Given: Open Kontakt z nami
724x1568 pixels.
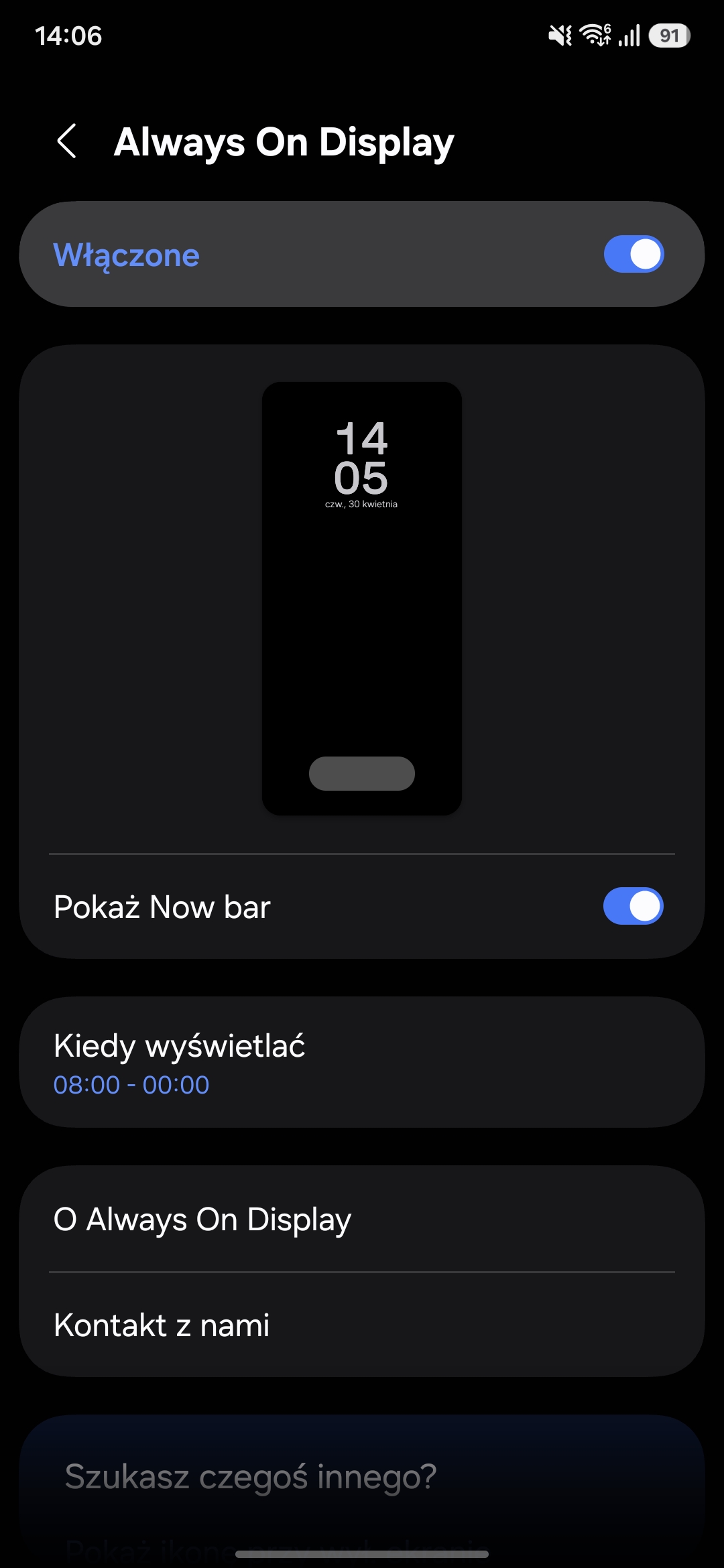Looking at the screenshot, I should pyautogui.click(x=362, y=1325).
